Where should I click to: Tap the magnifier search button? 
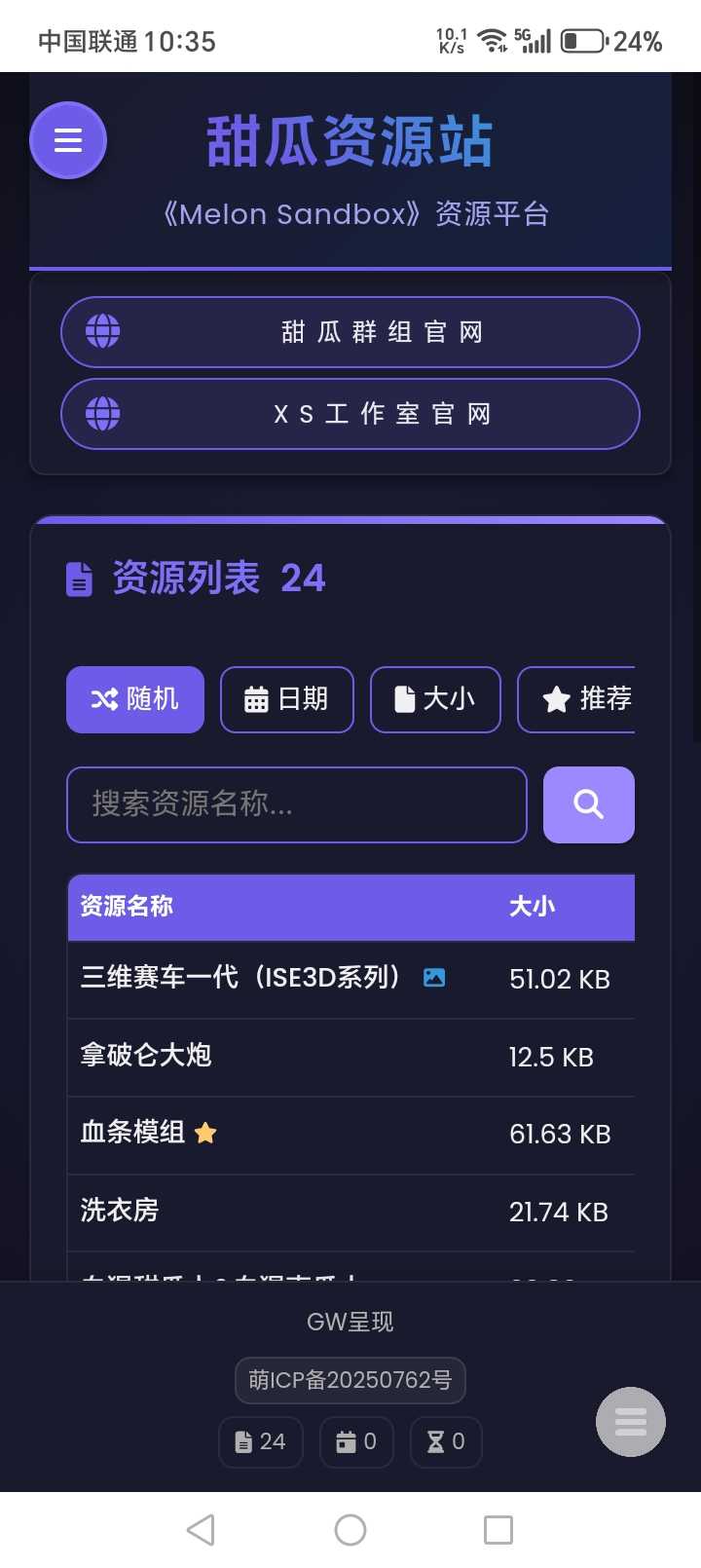coord(588,804)
